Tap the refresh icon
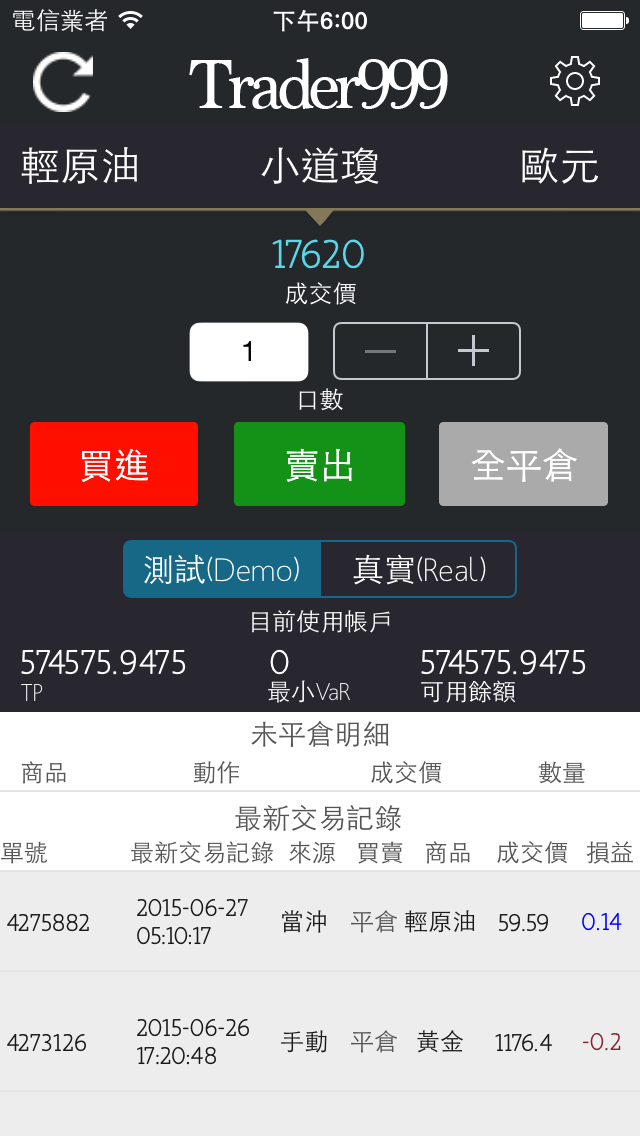Image resolution: width=640 pixels, height=1136 pixels. coord(62,82)
